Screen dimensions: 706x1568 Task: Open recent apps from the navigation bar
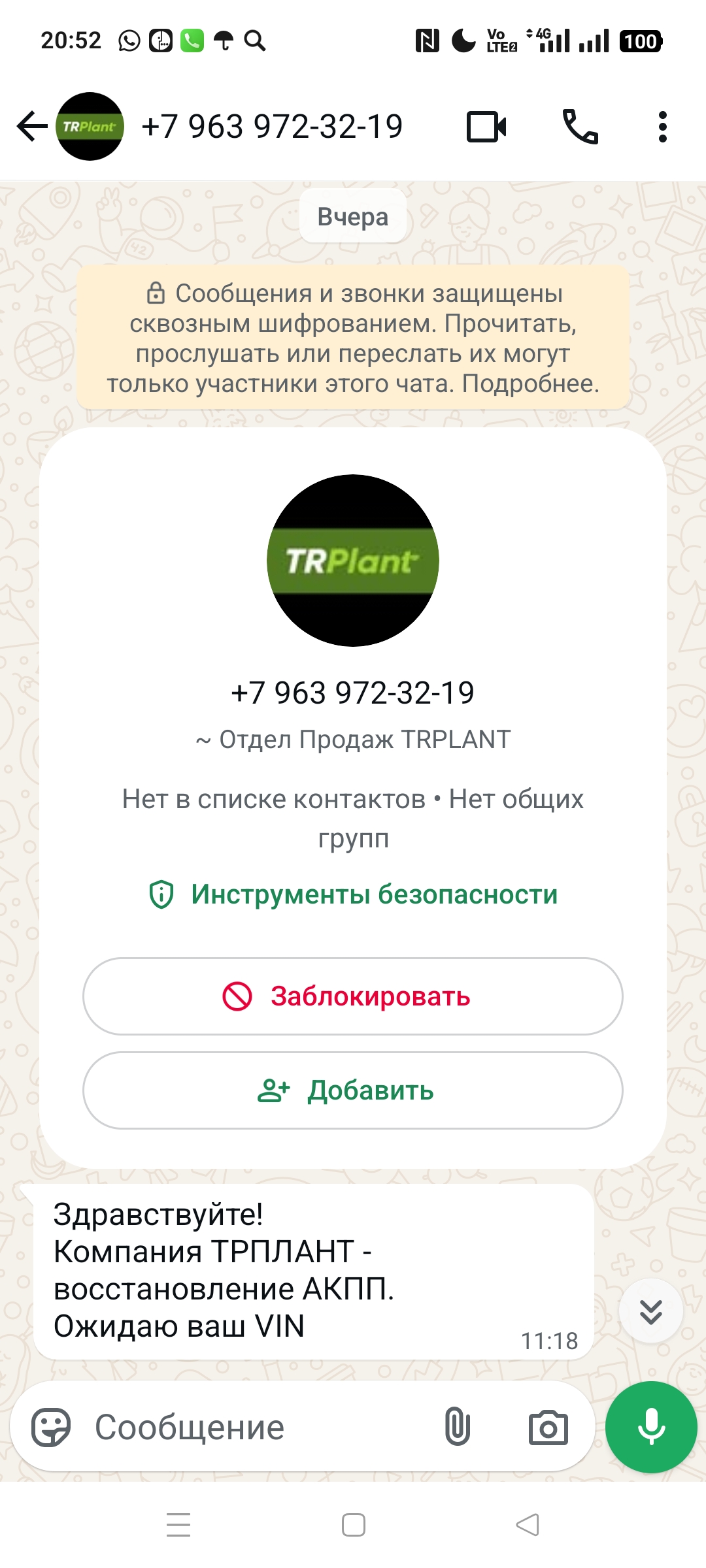pyautogui.click(x=178, y=1526)
